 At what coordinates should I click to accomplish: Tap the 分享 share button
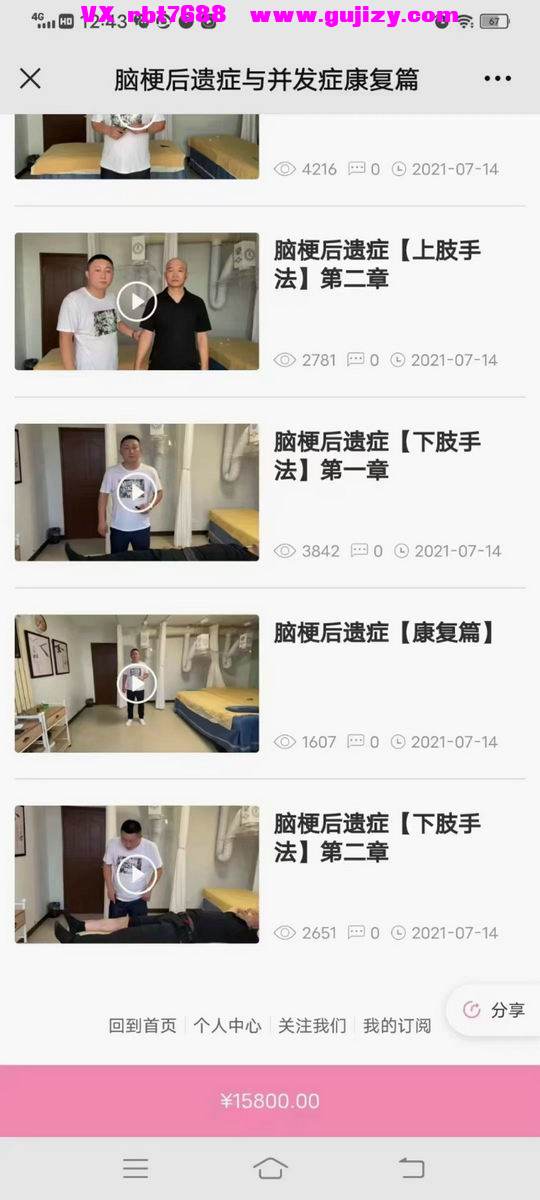coord(494,1010)
